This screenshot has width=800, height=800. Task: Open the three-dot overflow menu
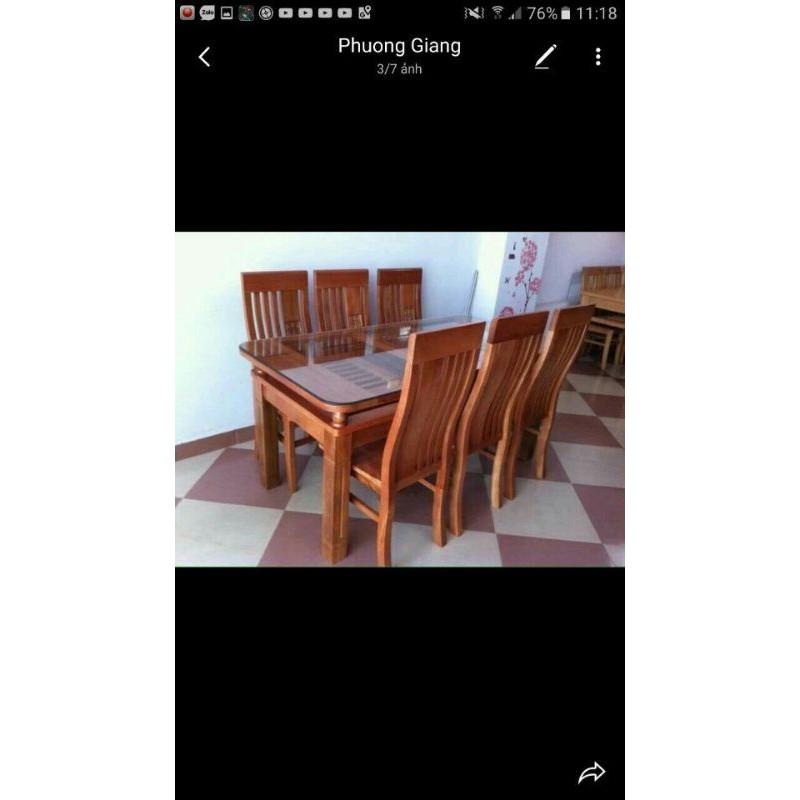tap(598, 57)
